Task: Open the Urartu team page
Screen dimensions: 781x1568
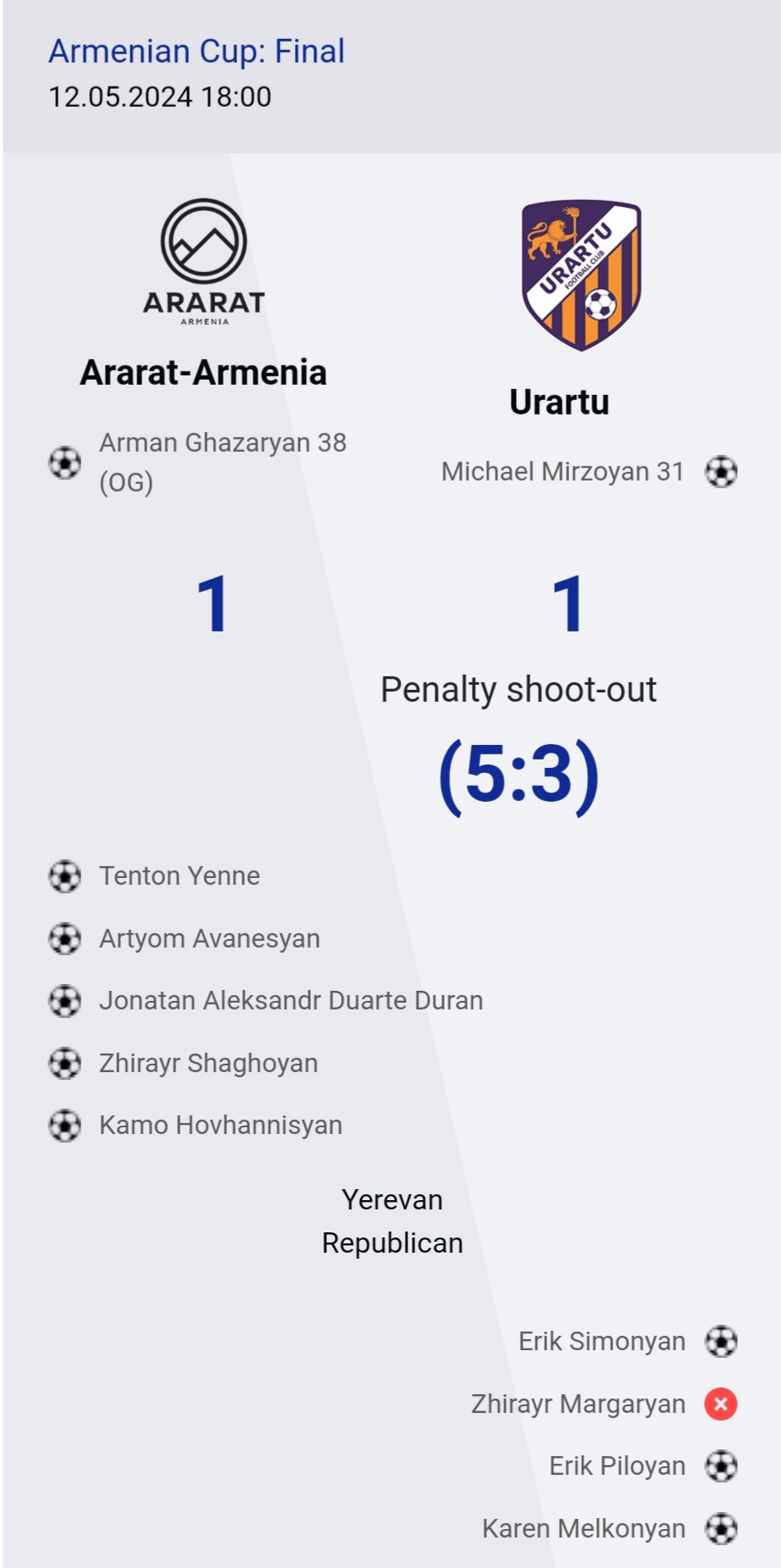Action: coord(559,402)
